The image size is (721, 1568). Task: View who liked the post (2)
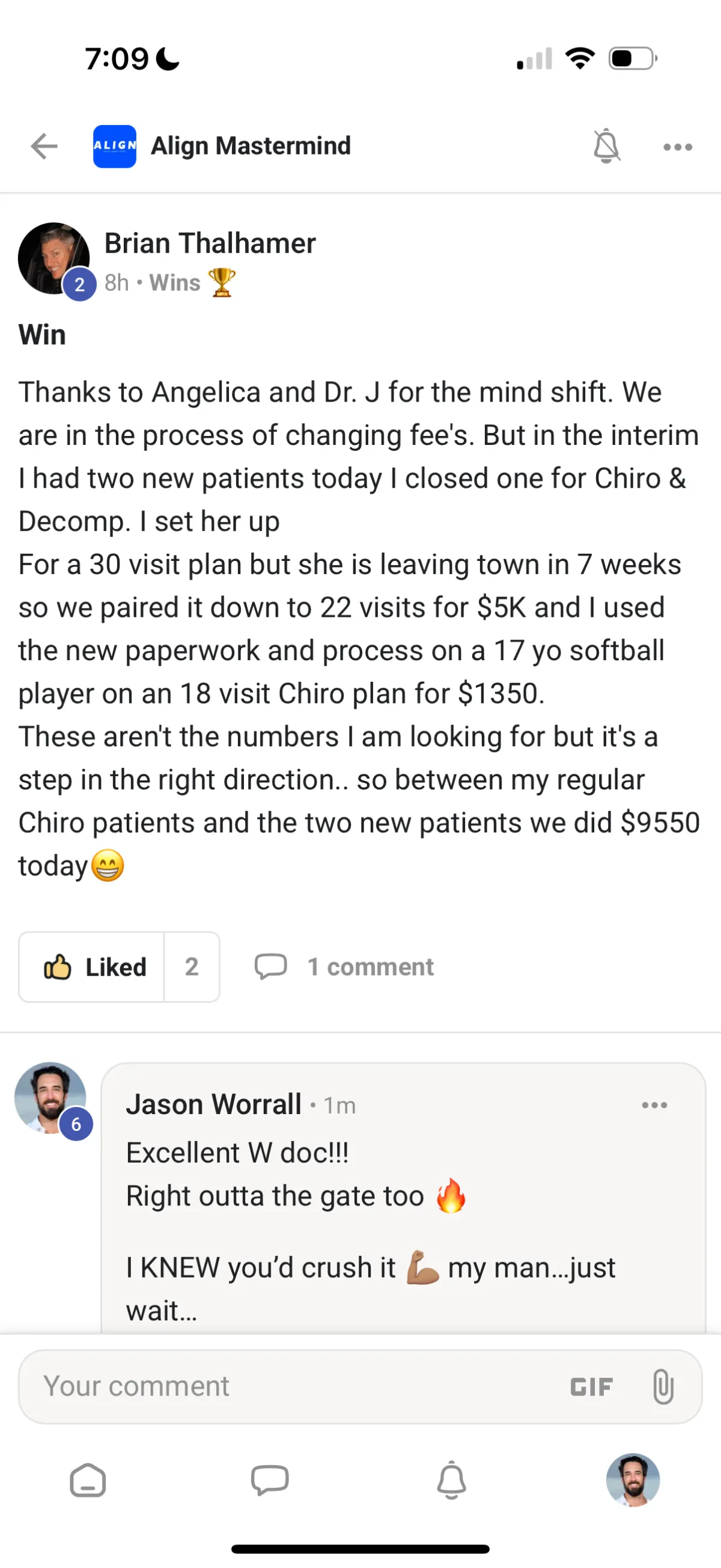[192, 967]
